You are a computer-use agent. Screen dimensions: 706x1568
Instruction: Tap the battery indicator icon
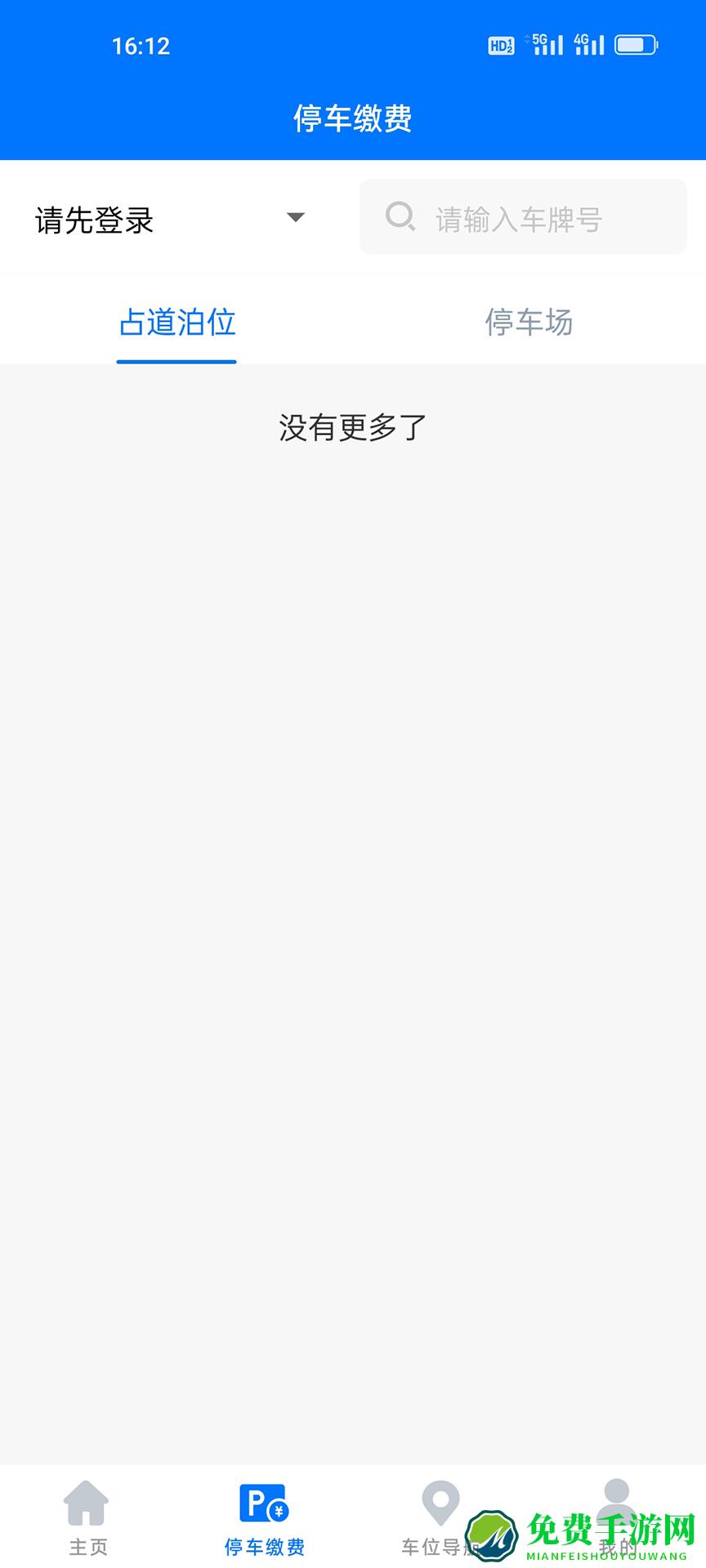633,43
